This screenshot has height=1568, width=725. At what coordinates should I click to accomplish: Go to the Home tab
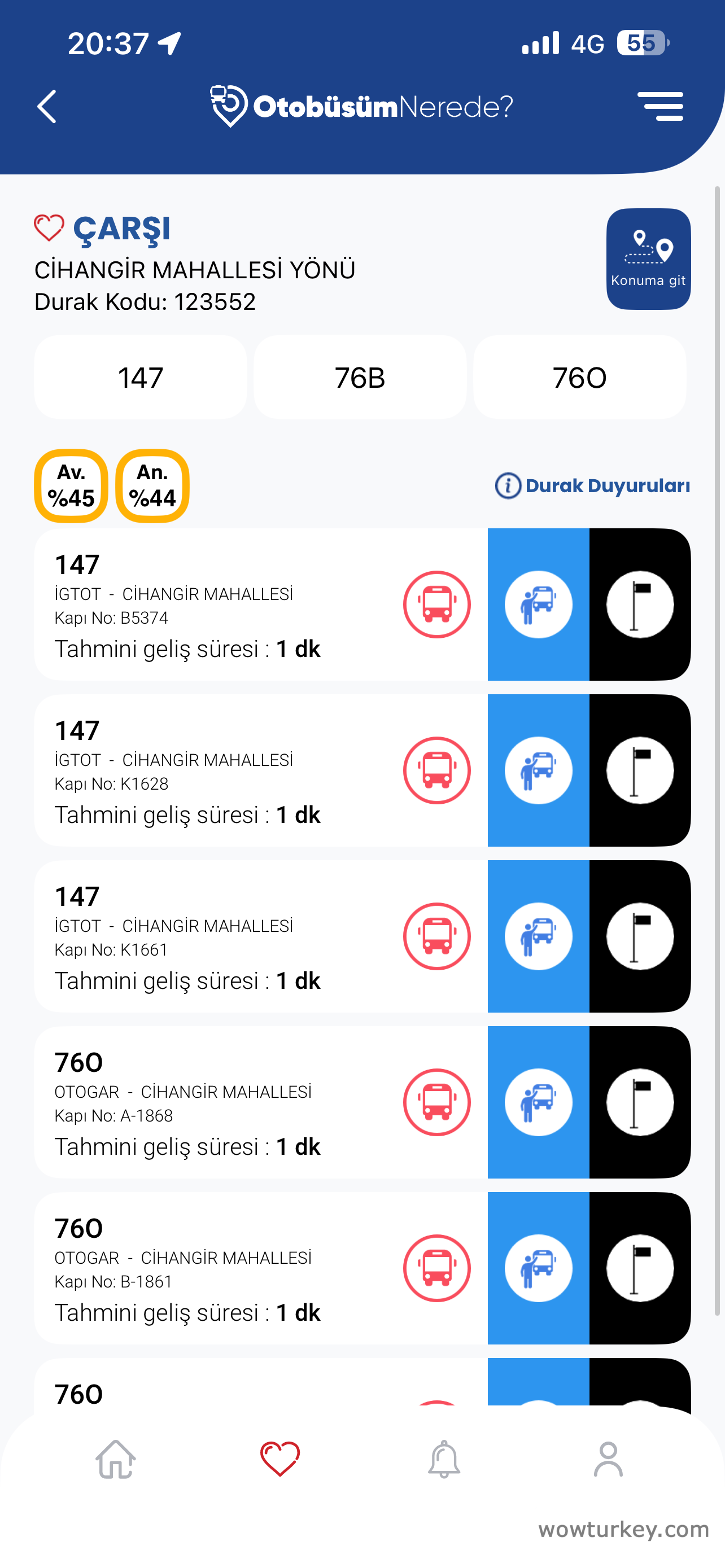pyautogui.click(x=116, y=1459)
